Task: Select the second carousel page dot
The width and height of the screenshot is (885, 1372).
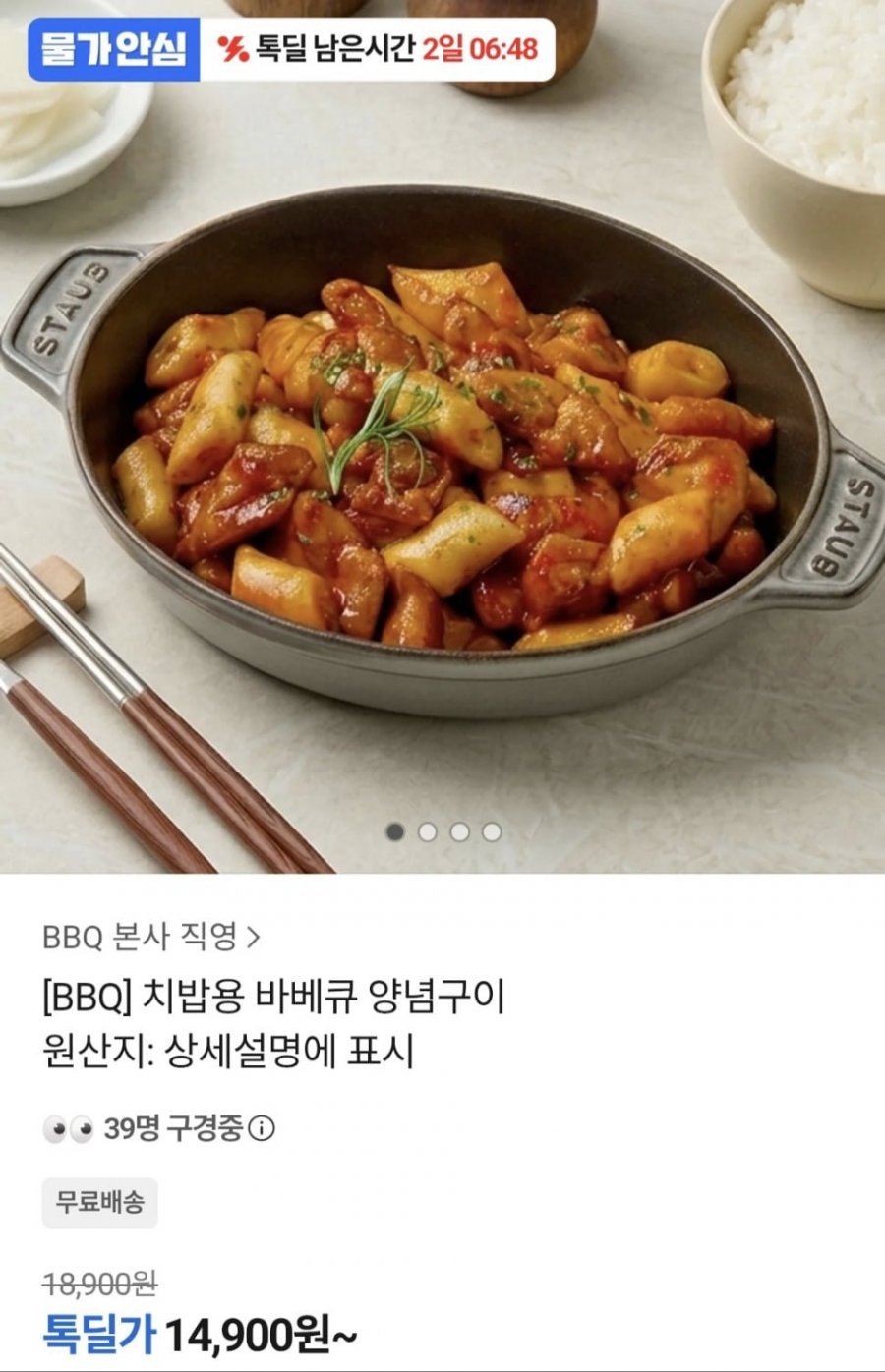Action: pos(427,831)
